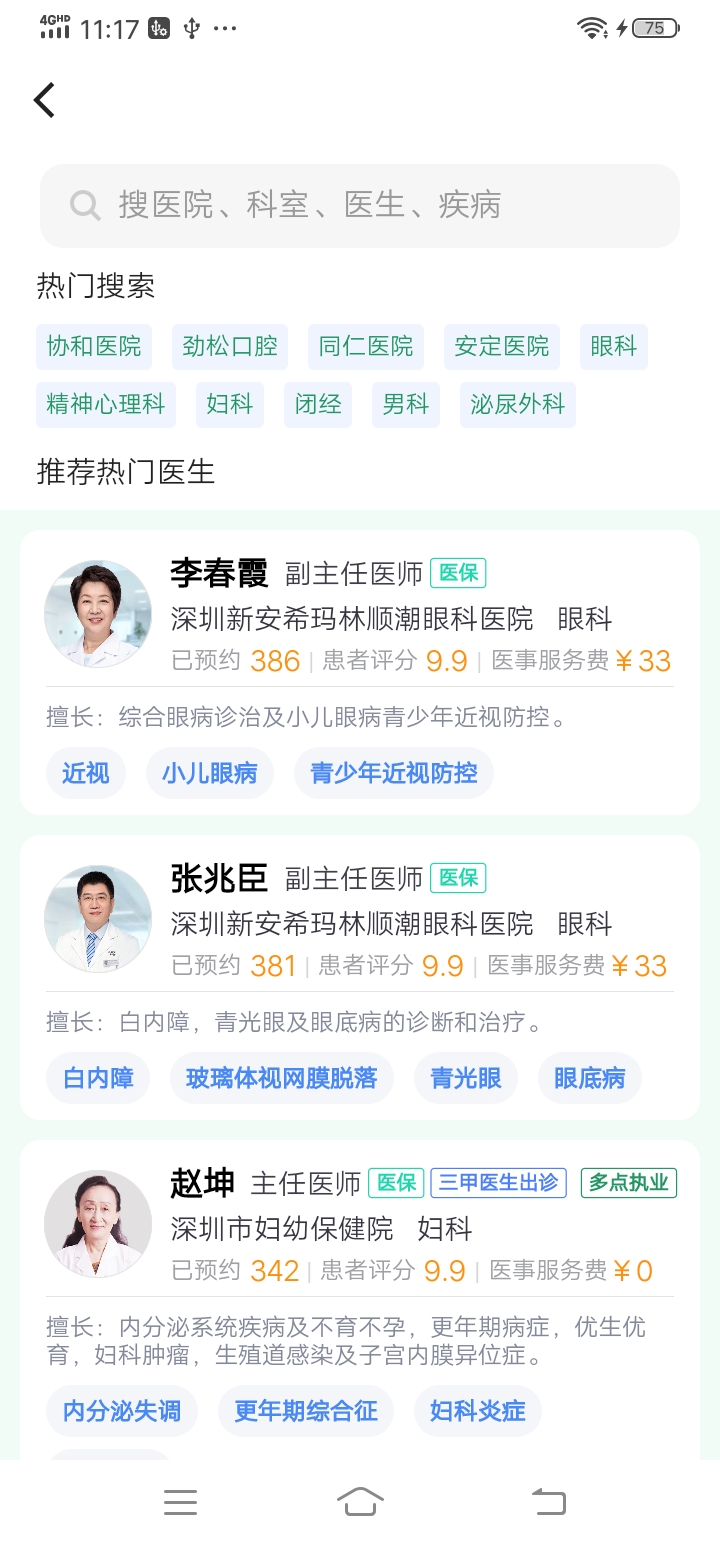Tap the 青少年近视防控 tag
Image resolution: width=720 pixels, height=1544 pixels.
coord(394,773)
